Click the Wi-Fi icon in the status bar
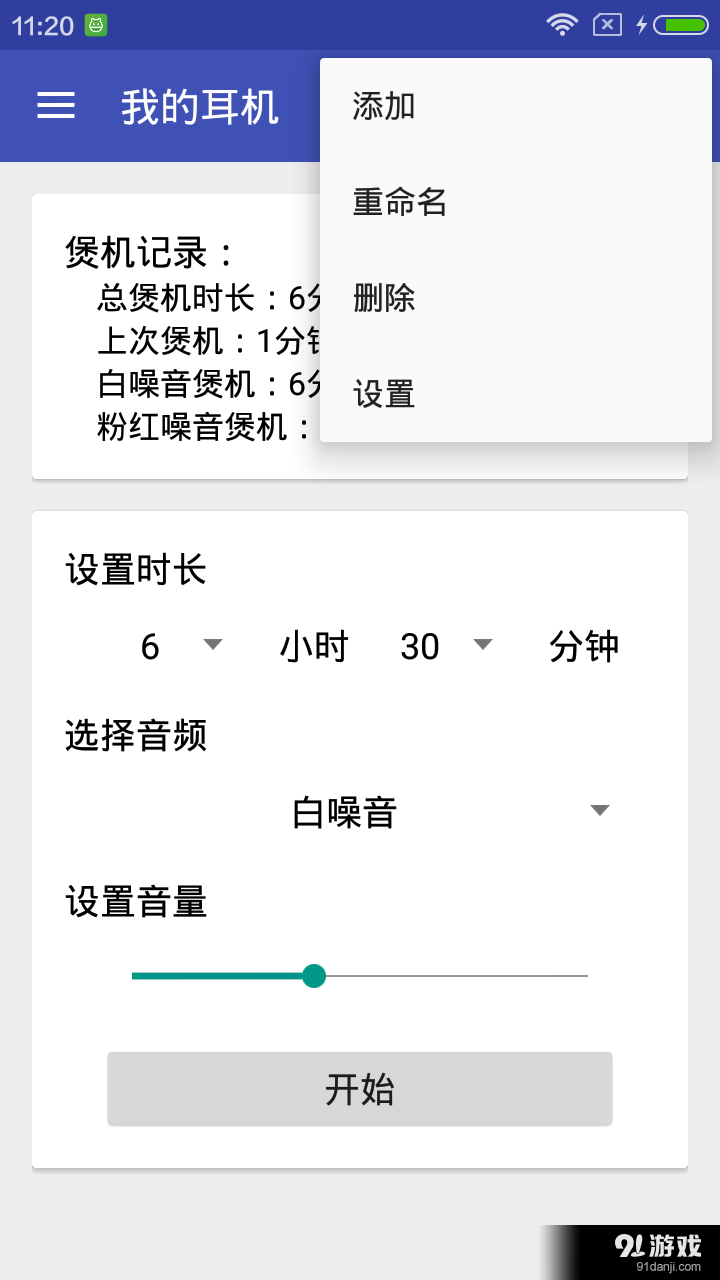The image size is (720, 1280). [x=562, y=24]
